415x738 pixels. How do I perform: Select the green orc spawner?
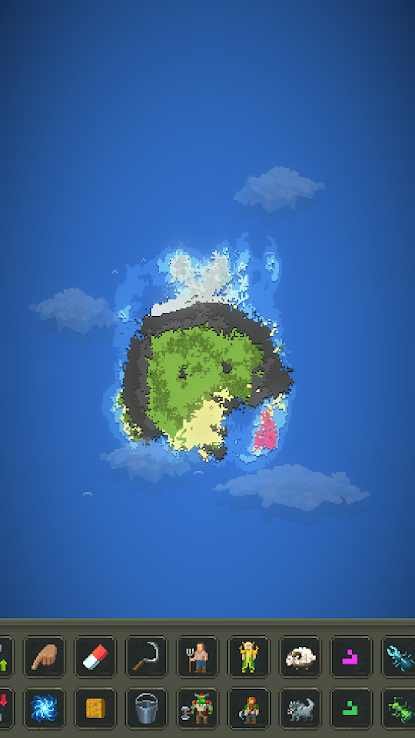tap(198, 708)
